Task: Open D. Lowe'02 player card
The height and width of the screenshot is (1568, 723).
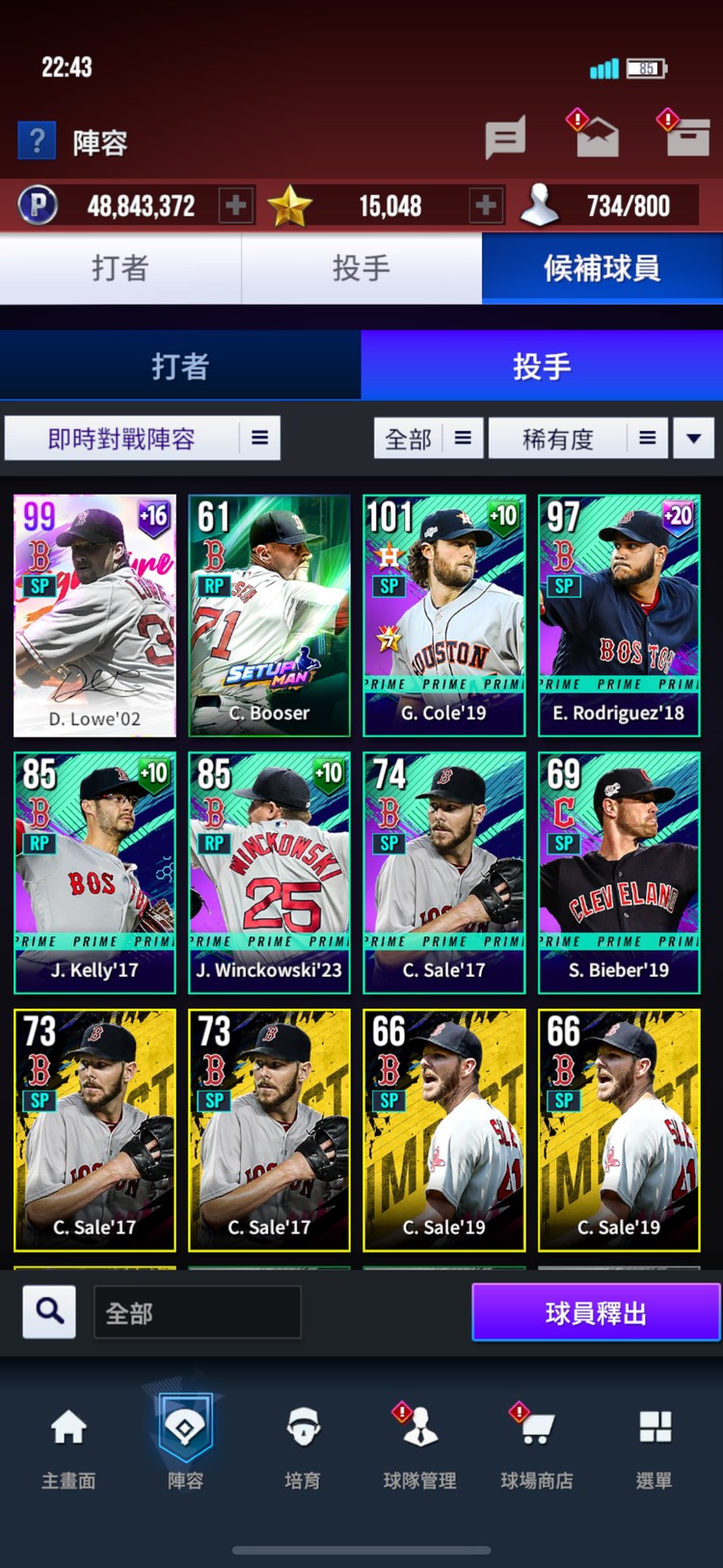Action: 94,615
